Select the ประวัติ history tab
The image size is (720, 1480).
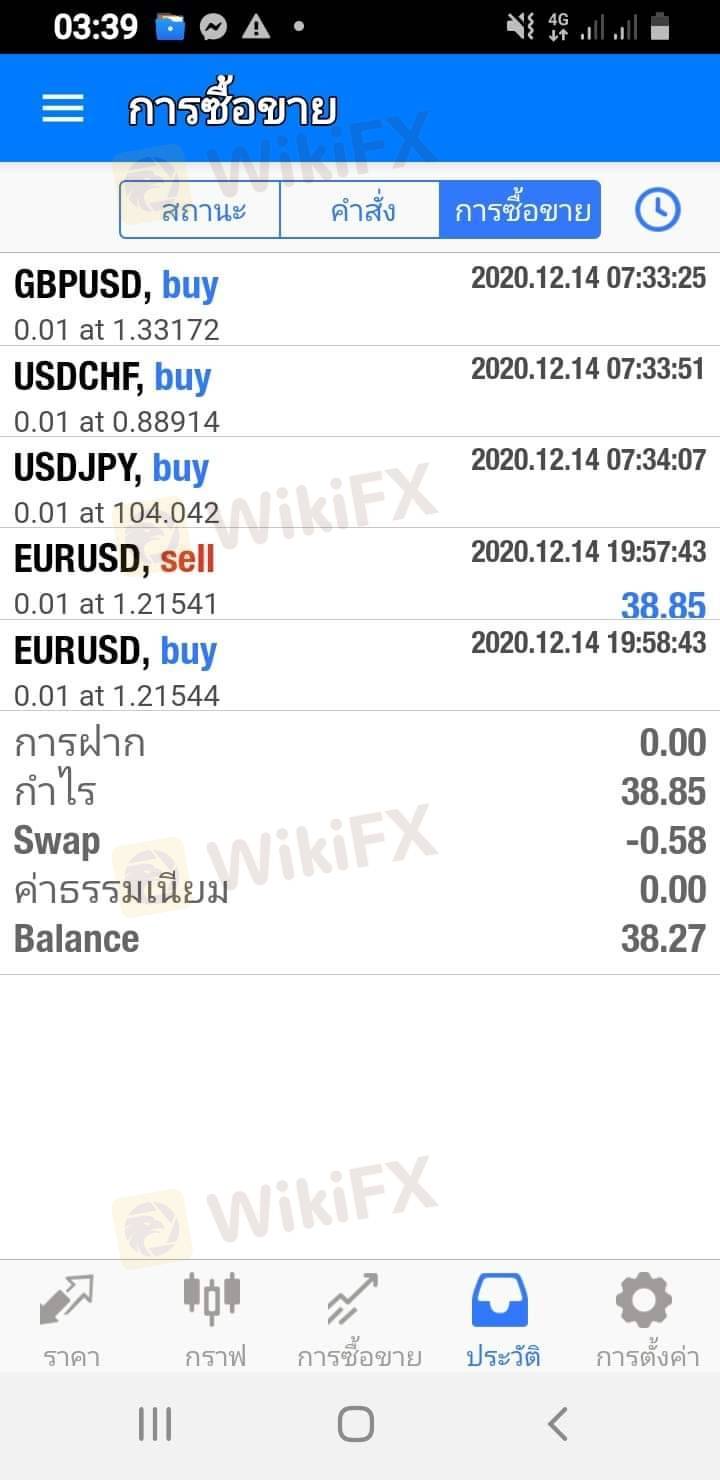[x=502, y=1318]
